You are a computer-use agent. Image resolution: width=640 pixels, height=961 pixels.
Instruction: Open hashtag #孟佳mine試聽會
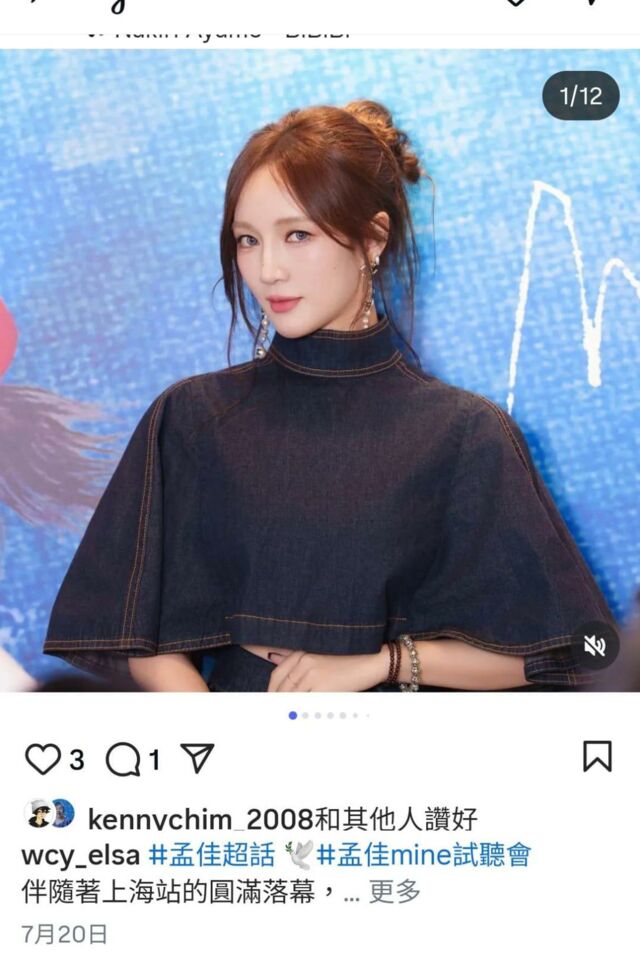[x=424, y=855]
